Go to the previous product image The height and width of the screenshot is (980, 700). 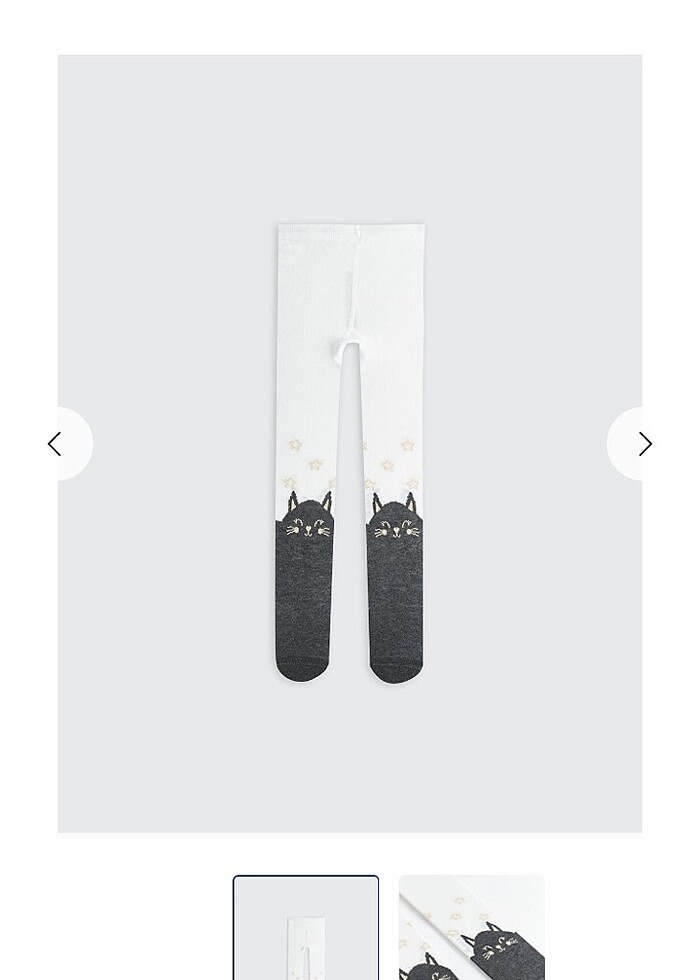pos(56,444)
